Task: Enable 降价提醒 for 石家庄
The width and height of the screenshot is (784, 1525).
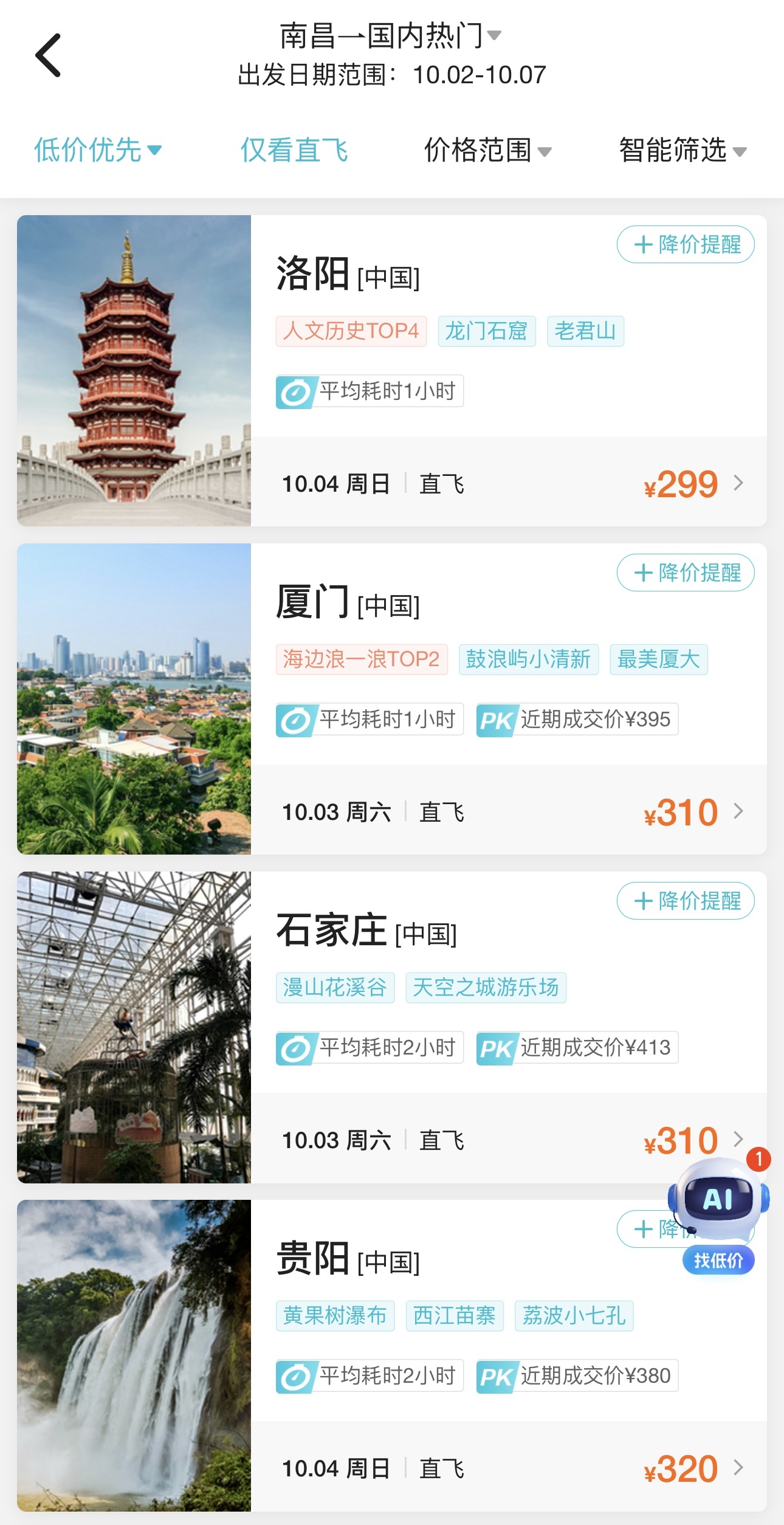Action: 686,901
